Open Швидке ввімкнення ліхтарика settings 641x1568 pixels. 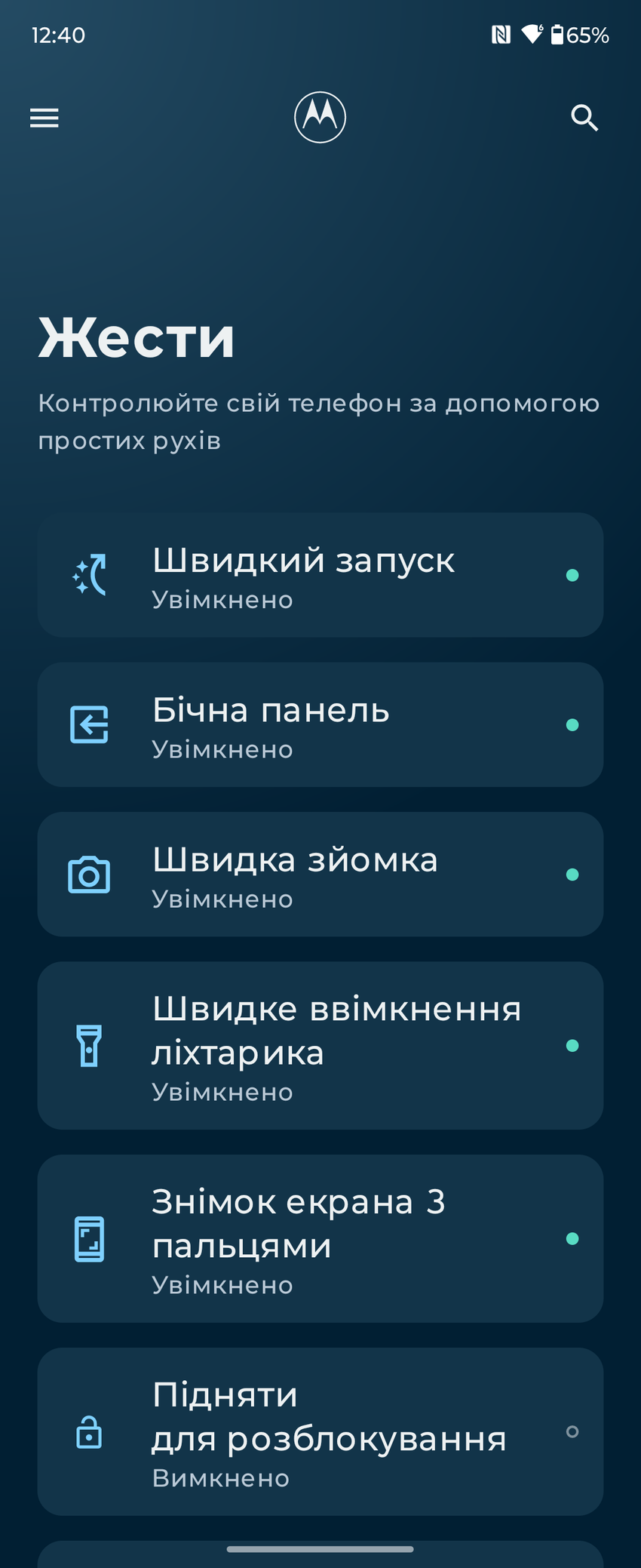point(320,1045)
